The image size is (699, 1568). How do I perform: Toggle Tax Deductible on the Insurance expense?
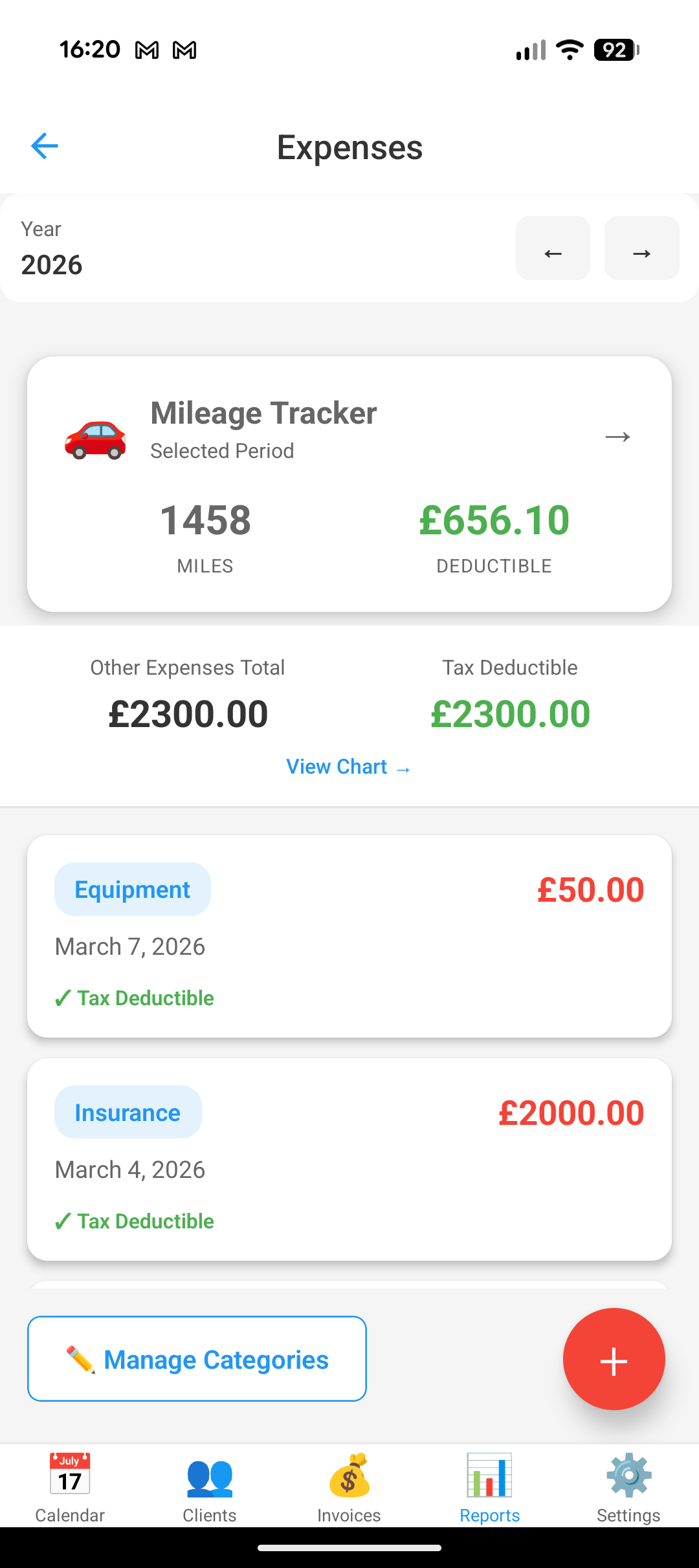[x=134, y=1221]
